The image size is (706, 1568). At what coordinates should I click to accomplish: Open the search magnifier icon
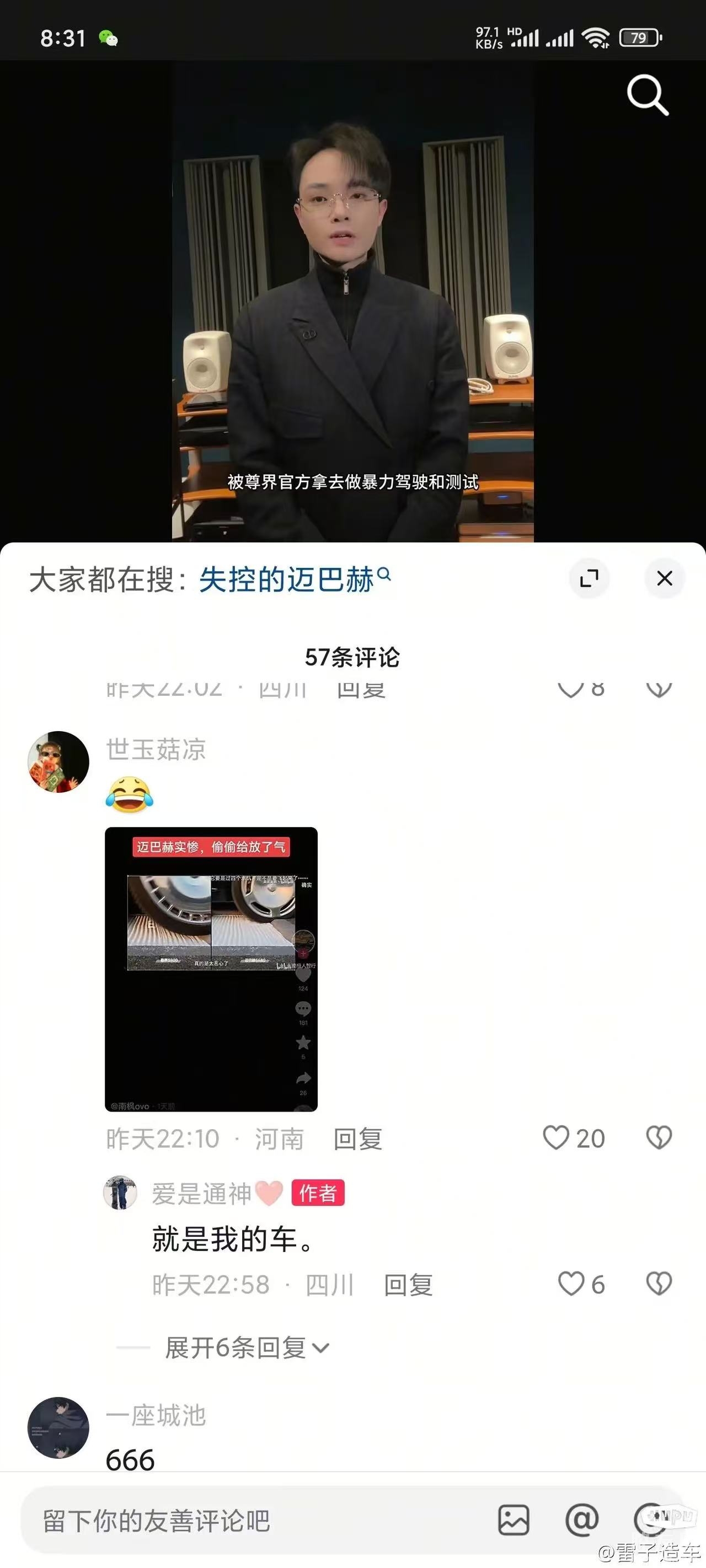pos(648,95)
